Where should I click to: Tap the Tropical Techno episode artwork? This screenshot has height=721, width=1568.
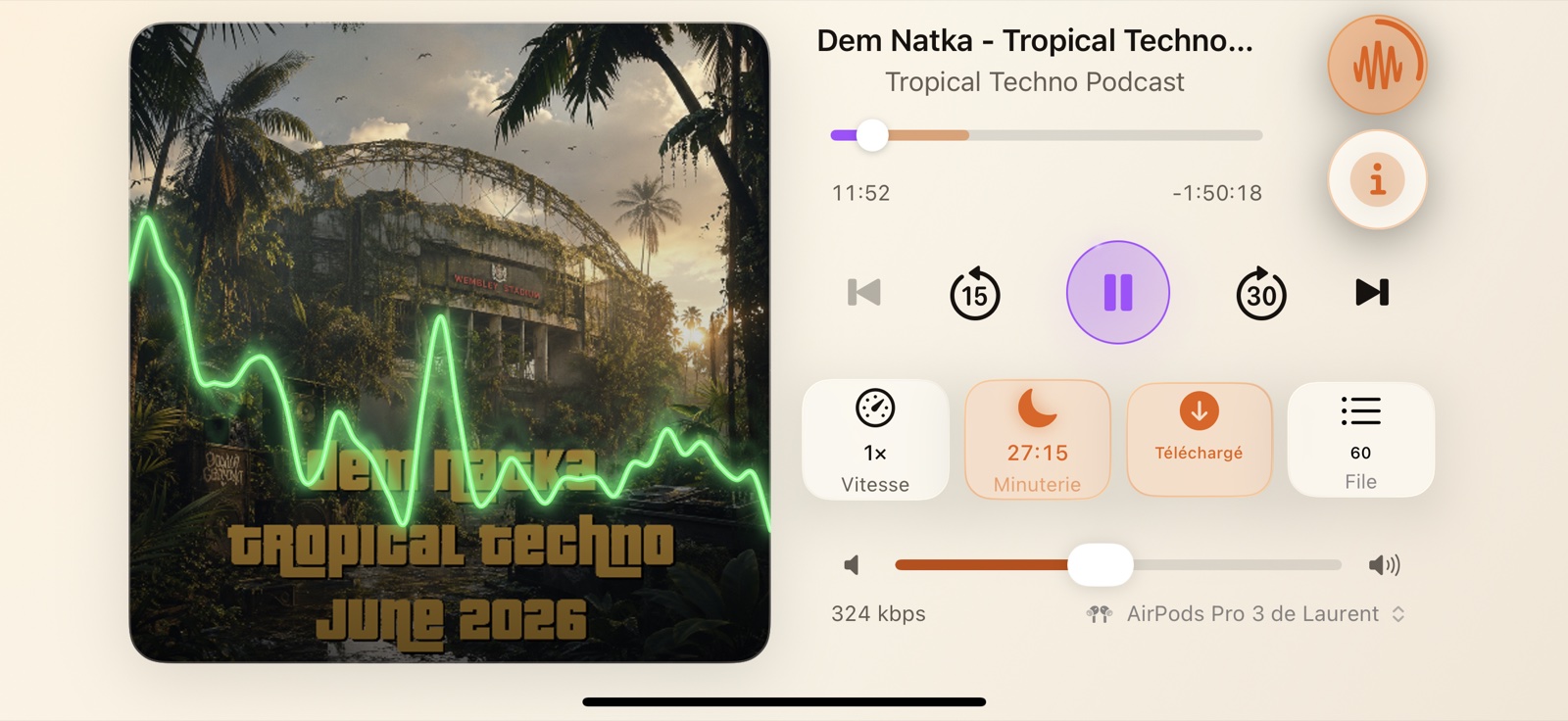pos(450,343)
